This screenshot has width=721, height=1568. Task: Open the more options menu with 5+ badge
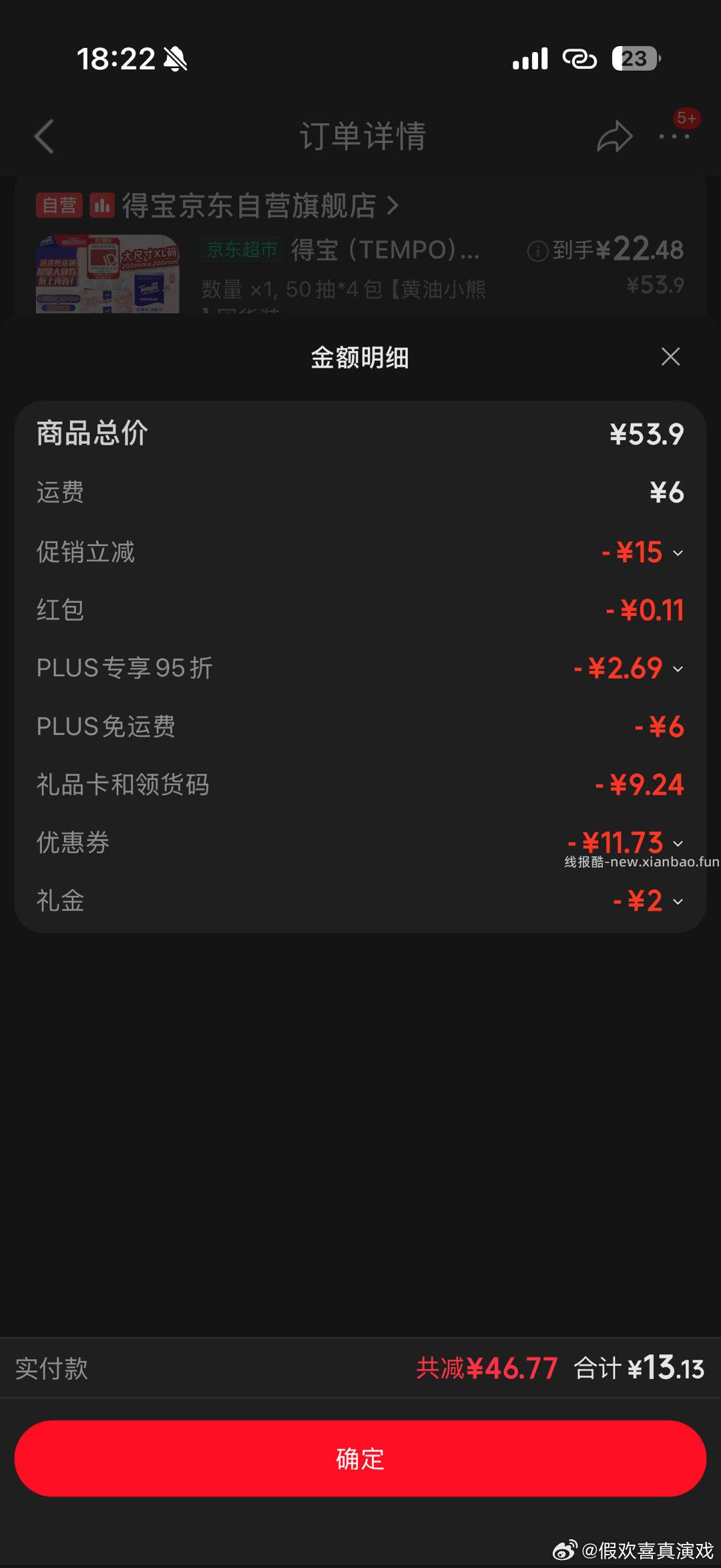[676, 136]
